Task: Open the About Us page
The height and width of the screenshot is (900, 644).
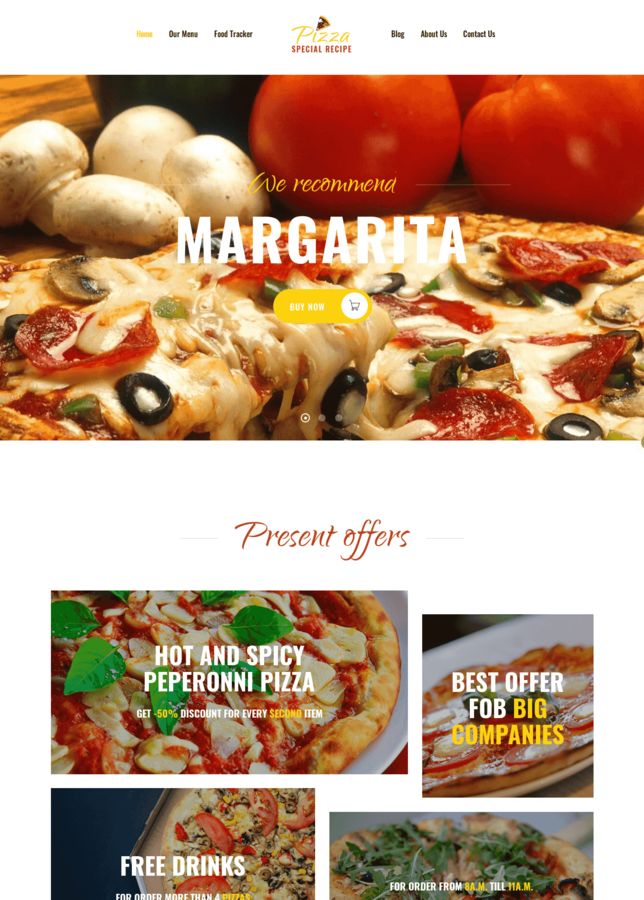Action: point(434,34)
